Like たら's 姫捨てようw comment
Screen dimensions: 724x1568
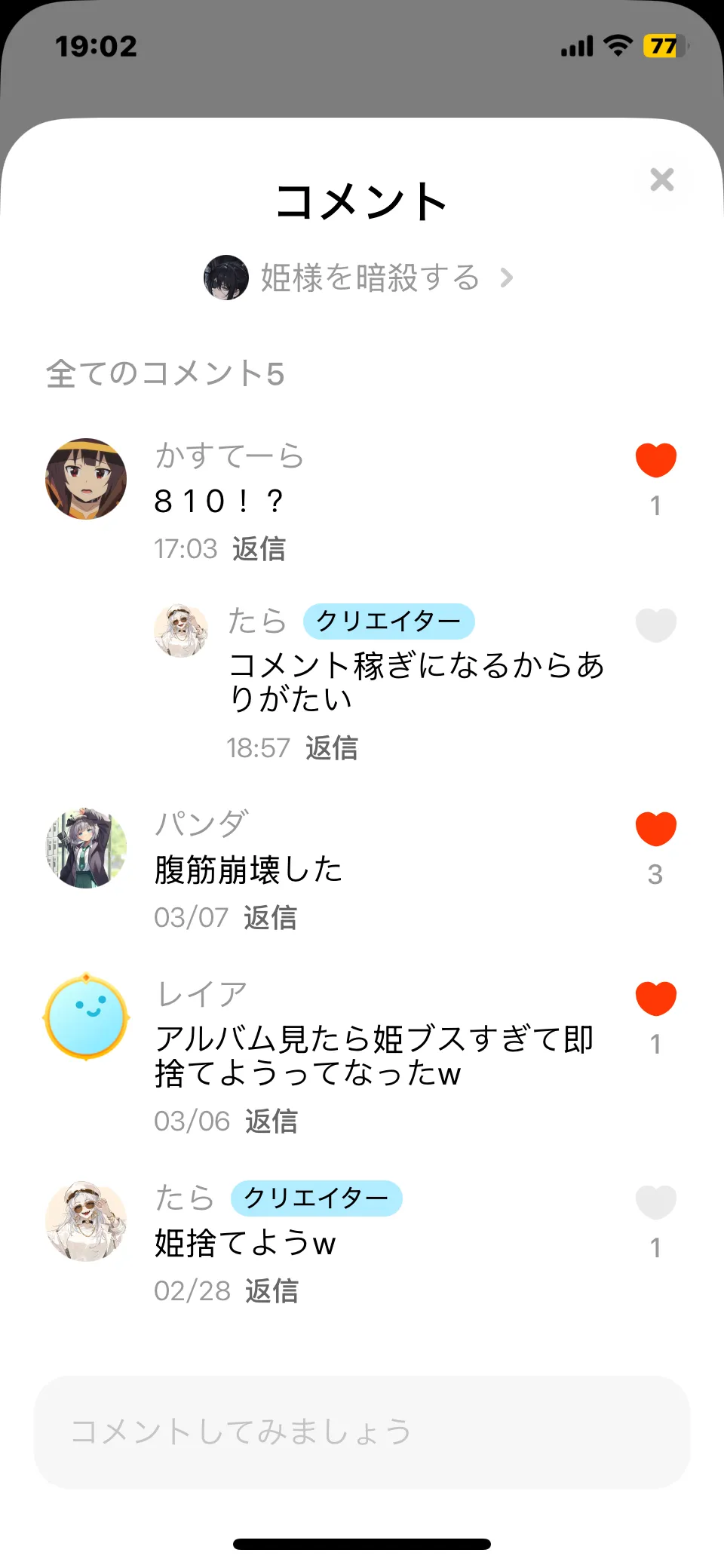click(655, 1201)
